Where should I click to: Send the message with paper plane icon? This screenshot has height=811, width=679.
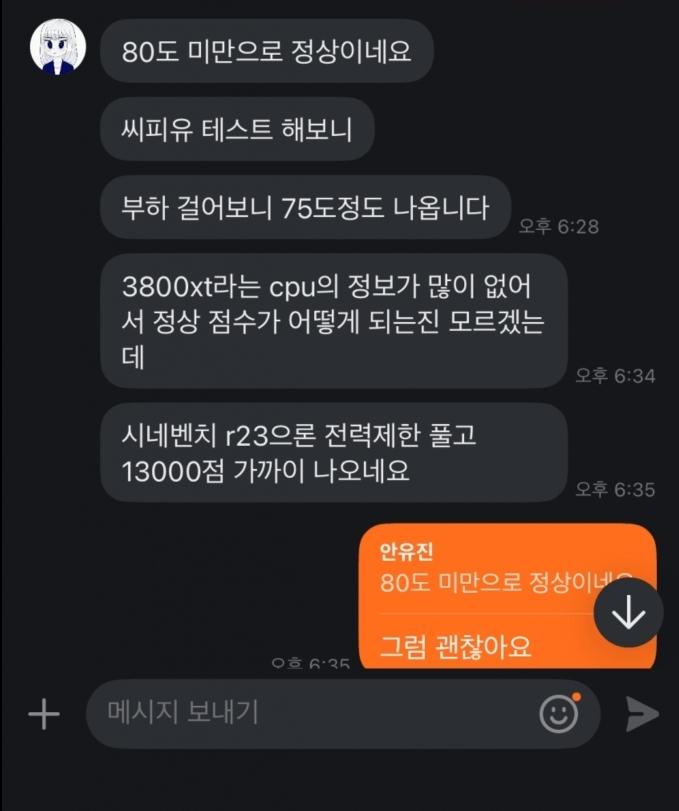(x=641, y=713)
